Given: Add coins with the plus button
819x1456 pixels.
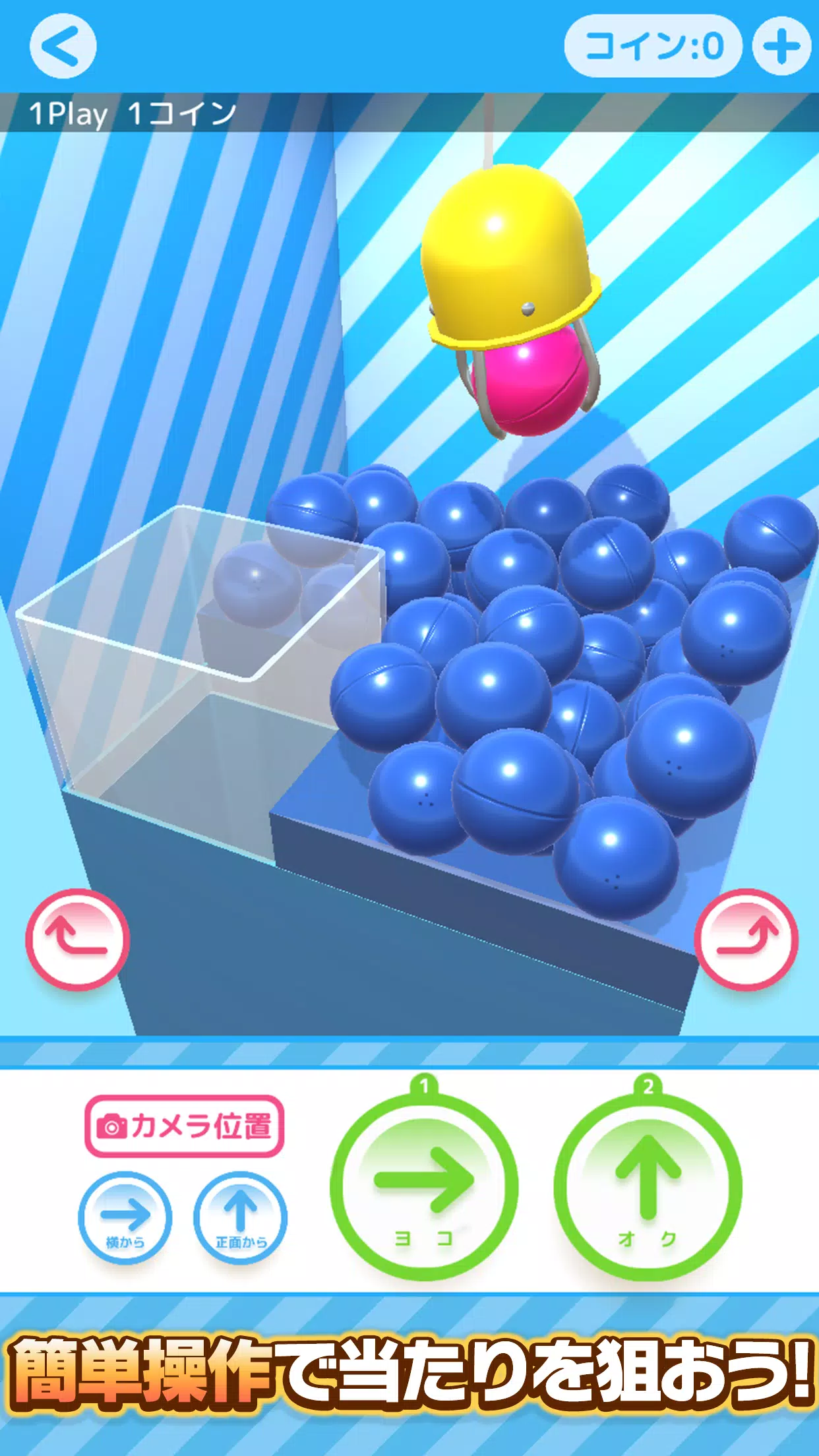Looking at the screenshot, I should click(x=781, y=46).
